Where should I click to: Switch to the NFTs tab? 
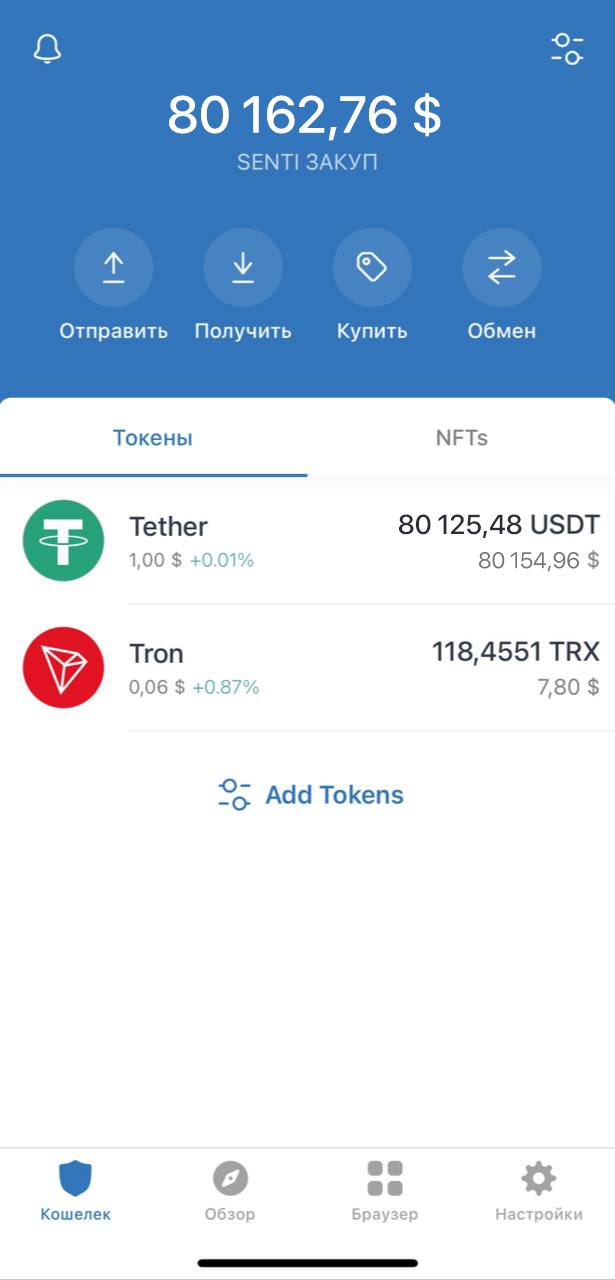(461, 438)
